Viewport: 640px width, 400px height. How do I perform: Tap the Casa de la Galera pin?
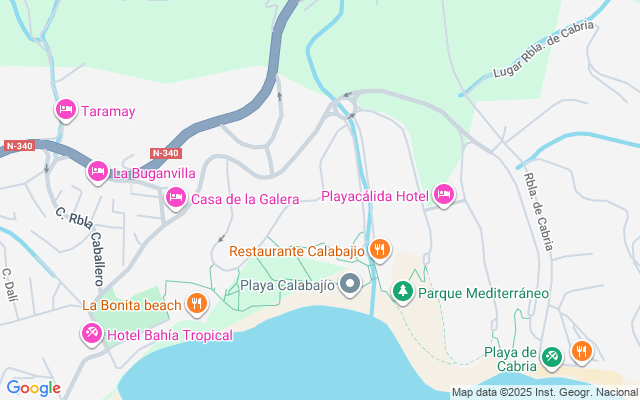(x=176, y=197)
